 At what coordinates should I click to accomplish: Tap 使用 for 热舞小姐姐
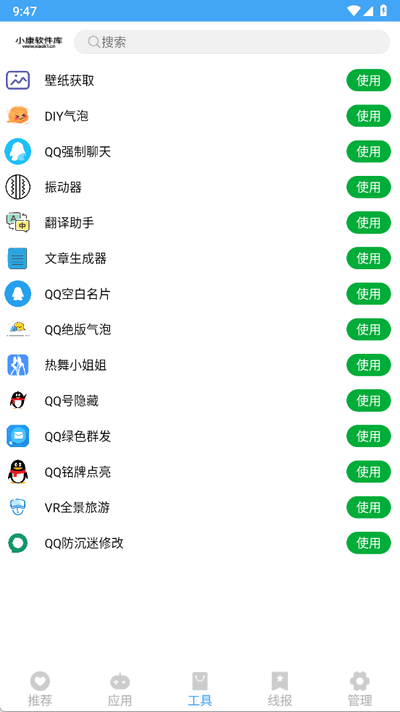click(368, 365)
